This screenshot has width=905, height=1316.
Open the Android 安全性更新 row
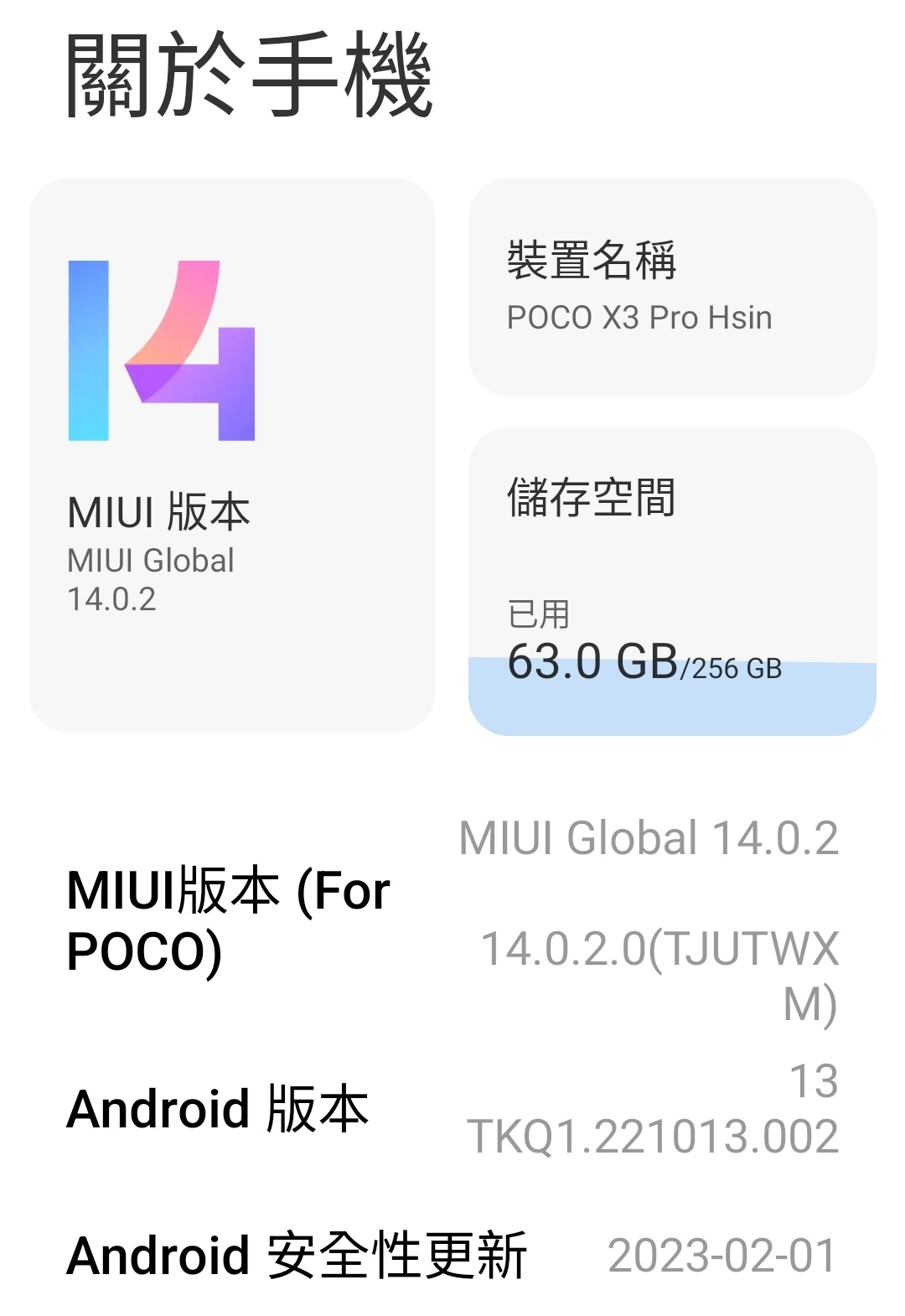click(452, 1255)
